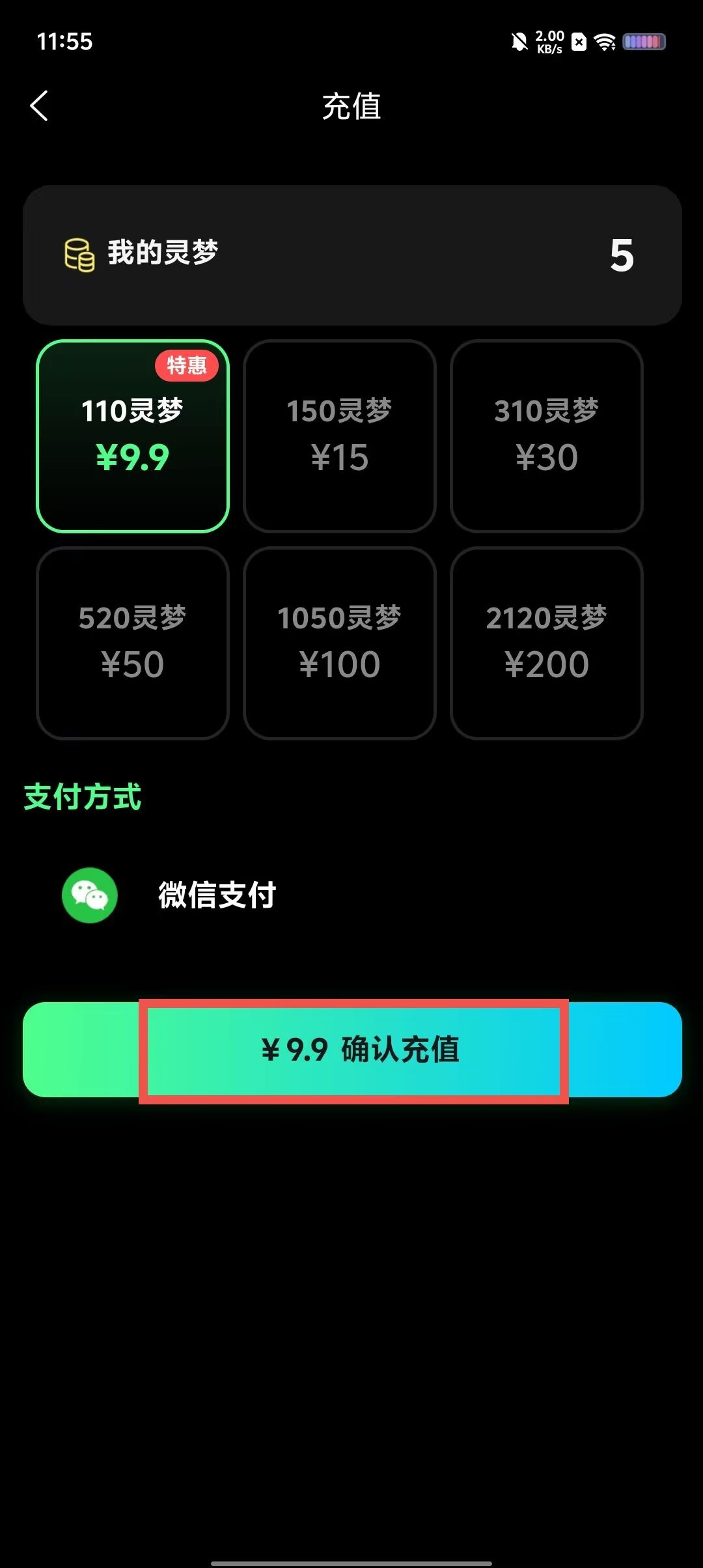Choose the 1050灵梦 ¥100 package

pyautogui.click(x=340, y=641)
